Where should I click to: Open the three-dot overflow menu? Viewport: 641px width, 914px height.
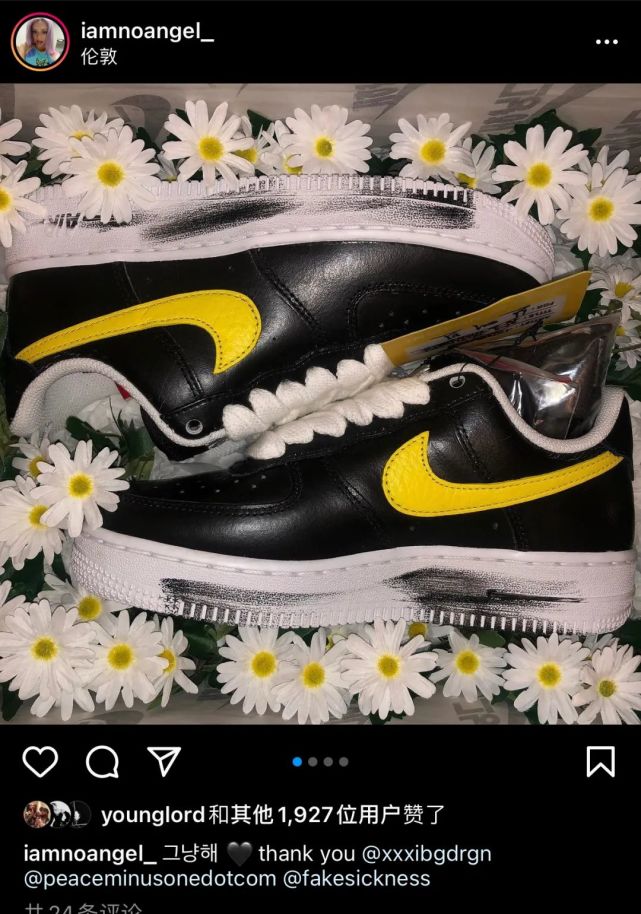coord(606,43)
